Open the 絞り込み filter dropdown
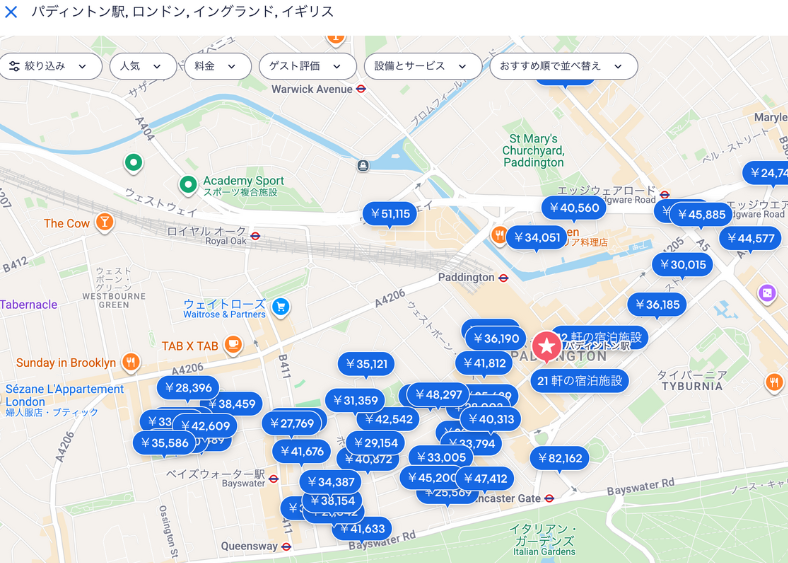This screenshot has height=563, width=788. click(54, 66)
